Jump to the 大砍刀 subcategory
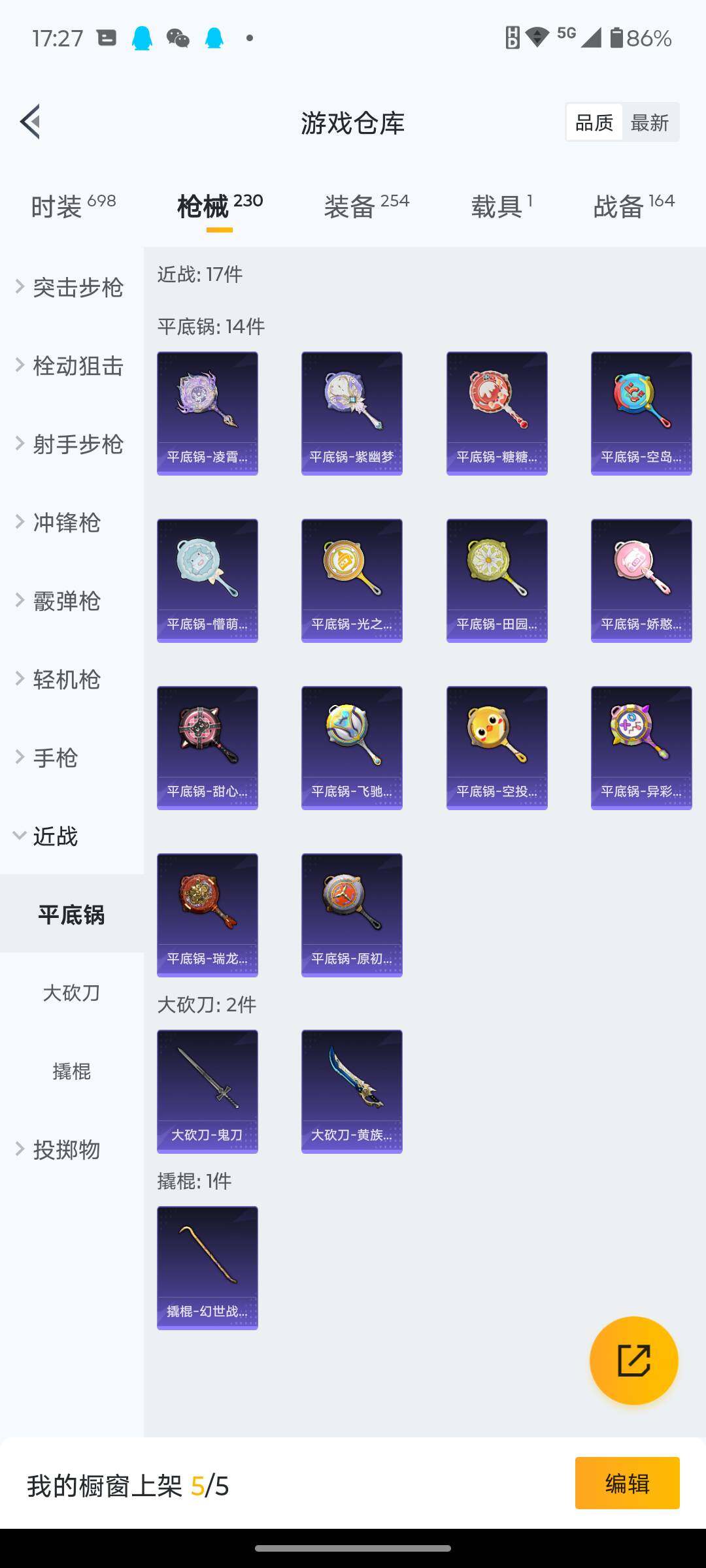Screen dimensions: 706x1568 [71, 992]
